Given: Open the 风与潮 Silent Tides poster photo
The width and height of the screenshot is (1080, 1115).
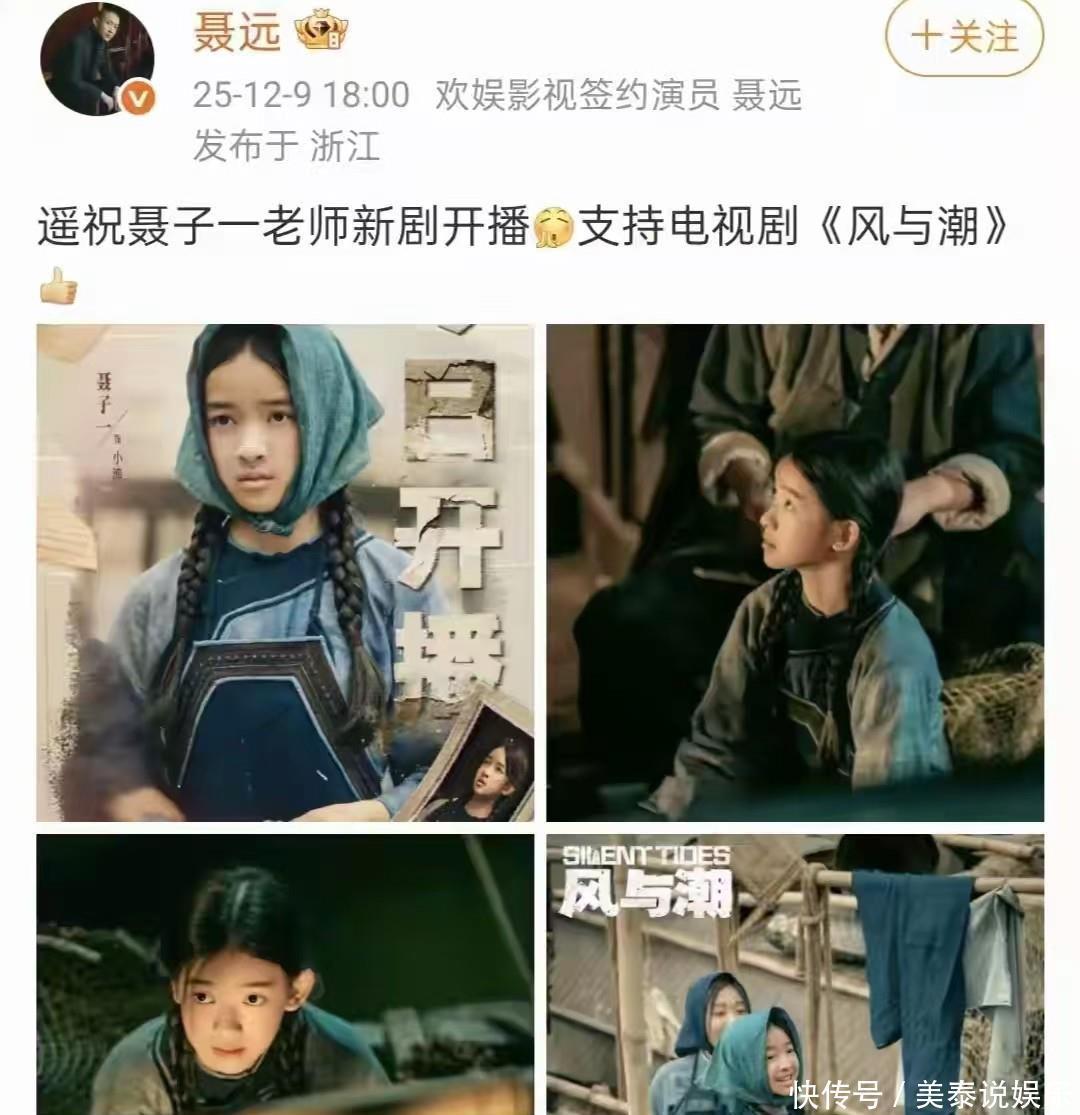Looking at the screenshot, I should (x=795, y=974).
